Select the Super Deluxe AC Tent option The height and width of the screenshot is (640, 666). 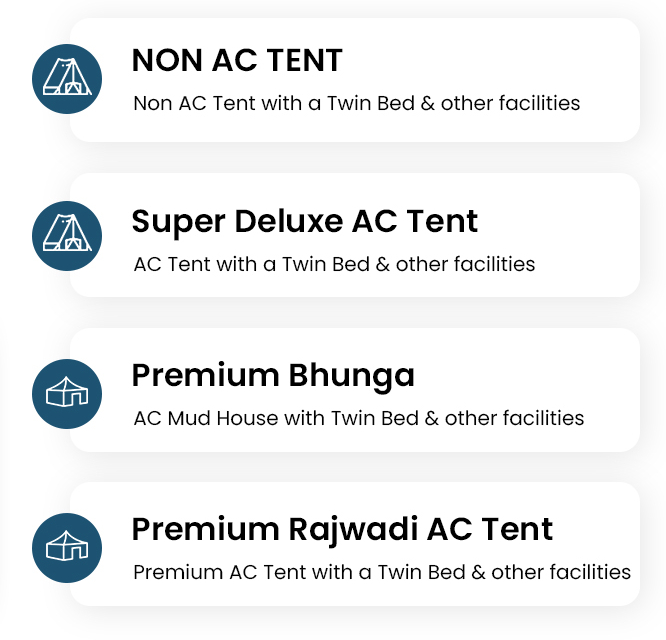point(355,236)
